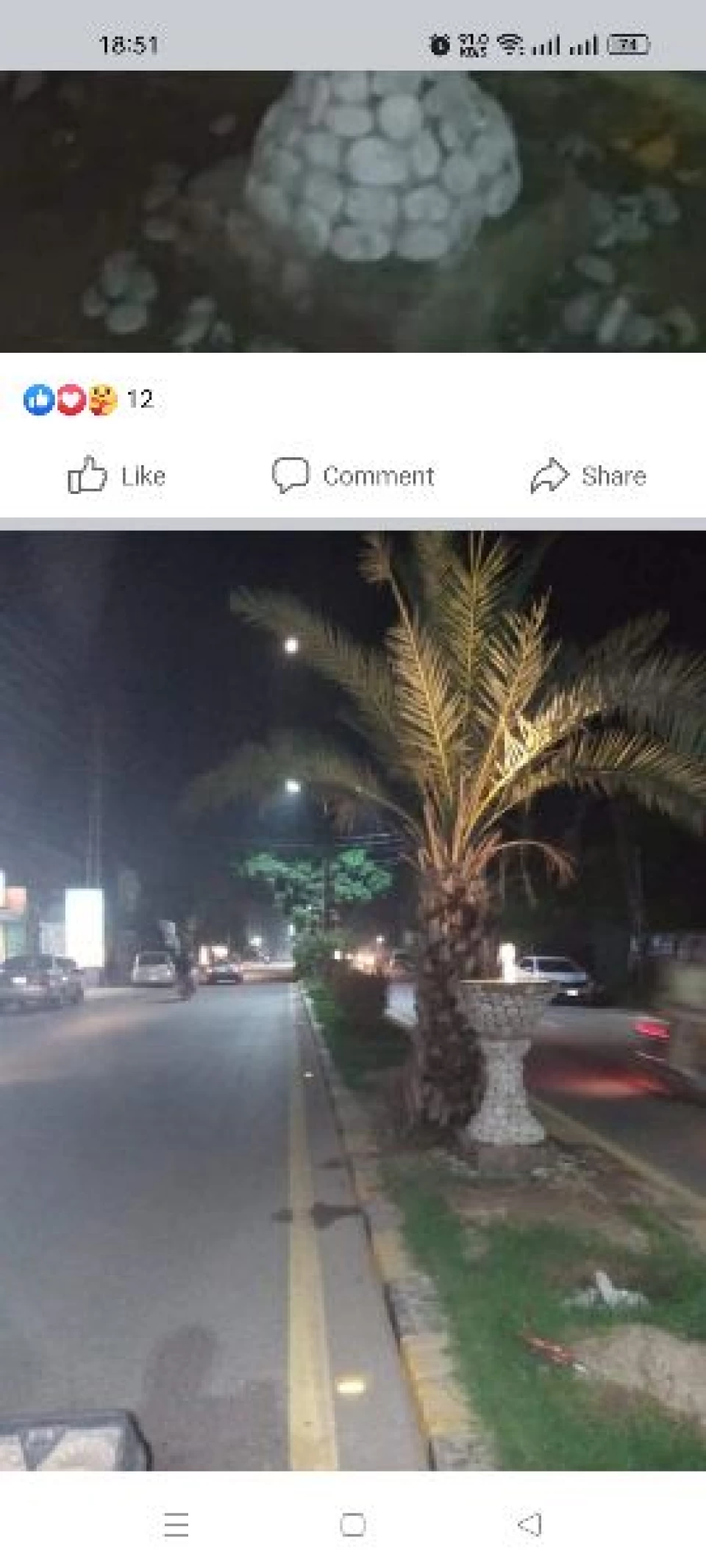This screenshot has height=1568, width=706.
Task: Go back using system back button
Action: [x=529, y=1525]
